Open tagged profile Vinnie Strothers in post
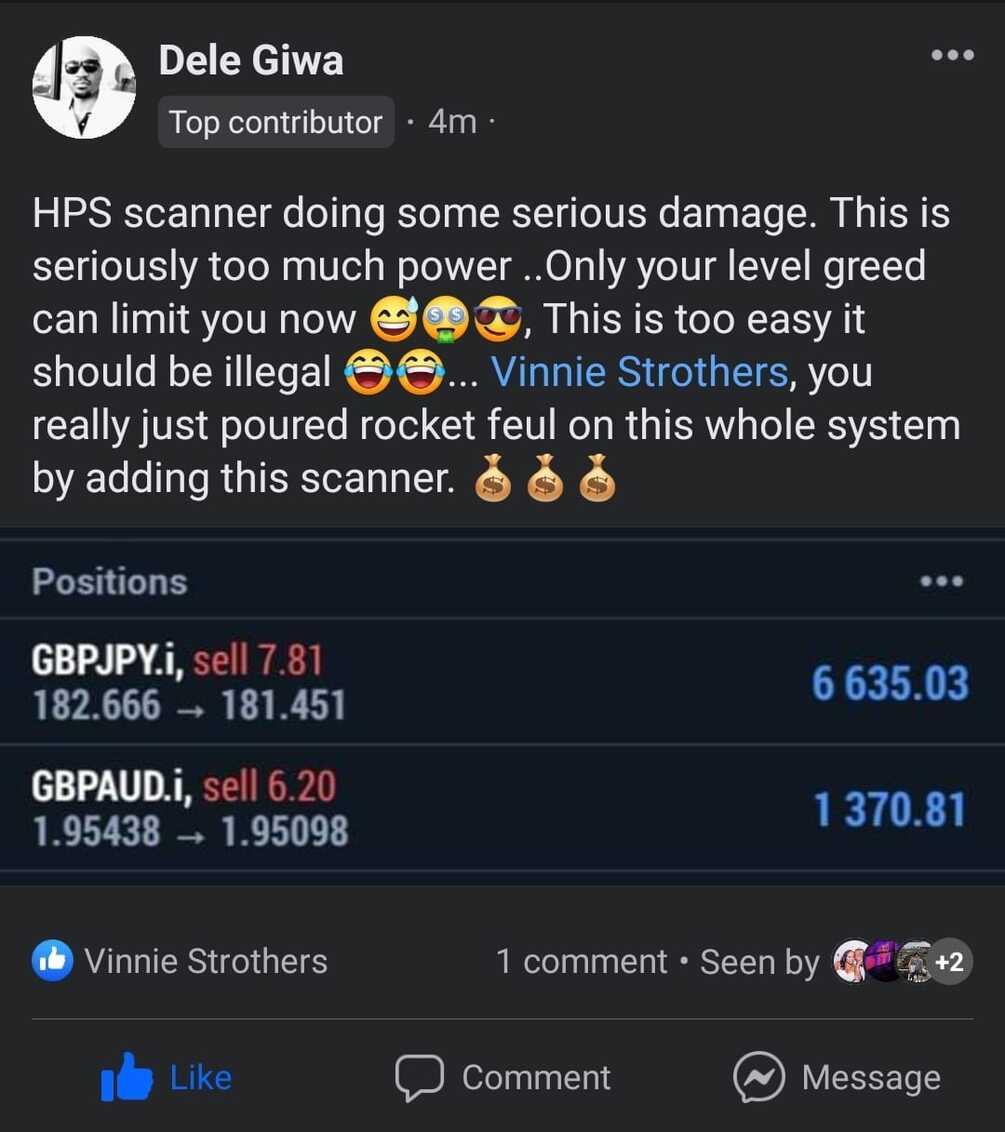This screenshot has height=1132, width=1005. [x=639, y=372]
